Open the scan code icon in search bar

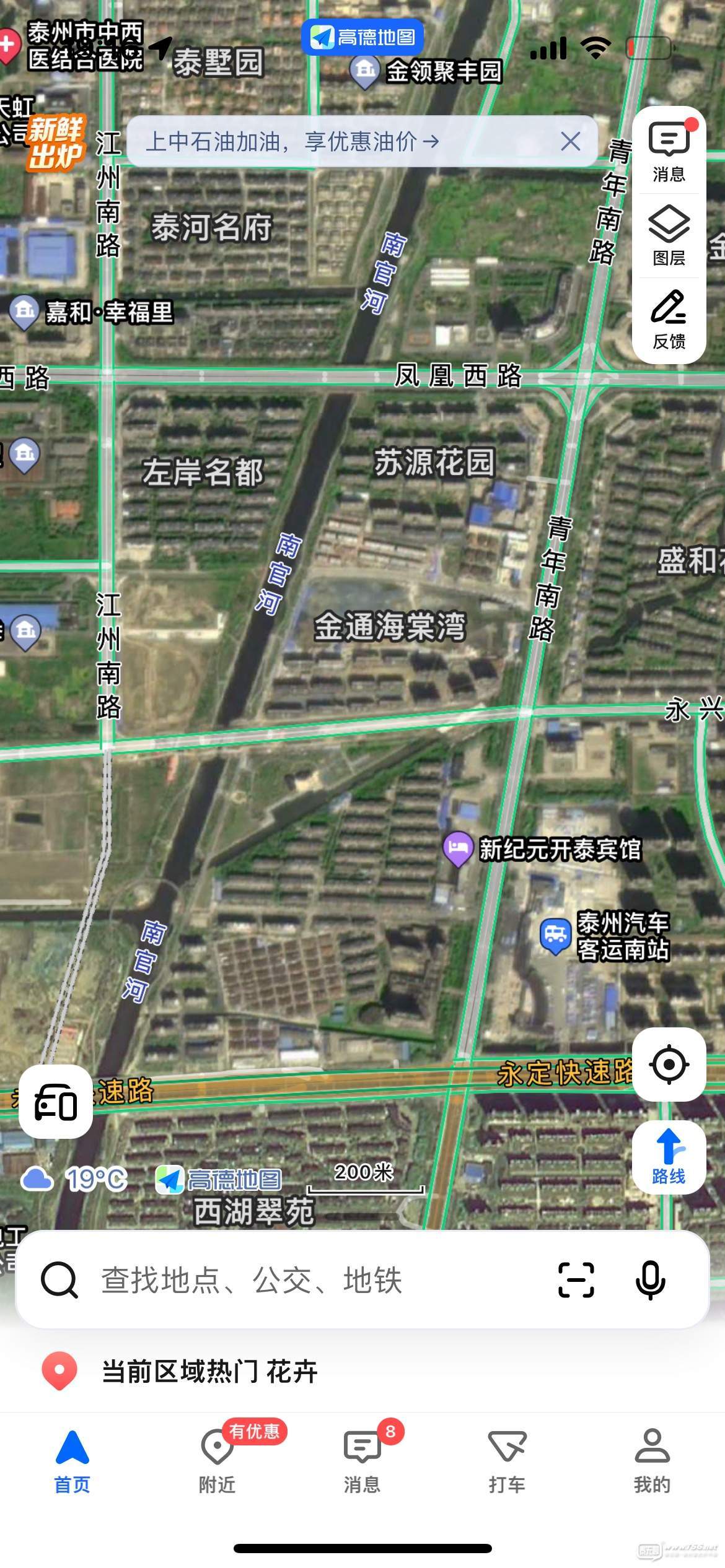576,1280
